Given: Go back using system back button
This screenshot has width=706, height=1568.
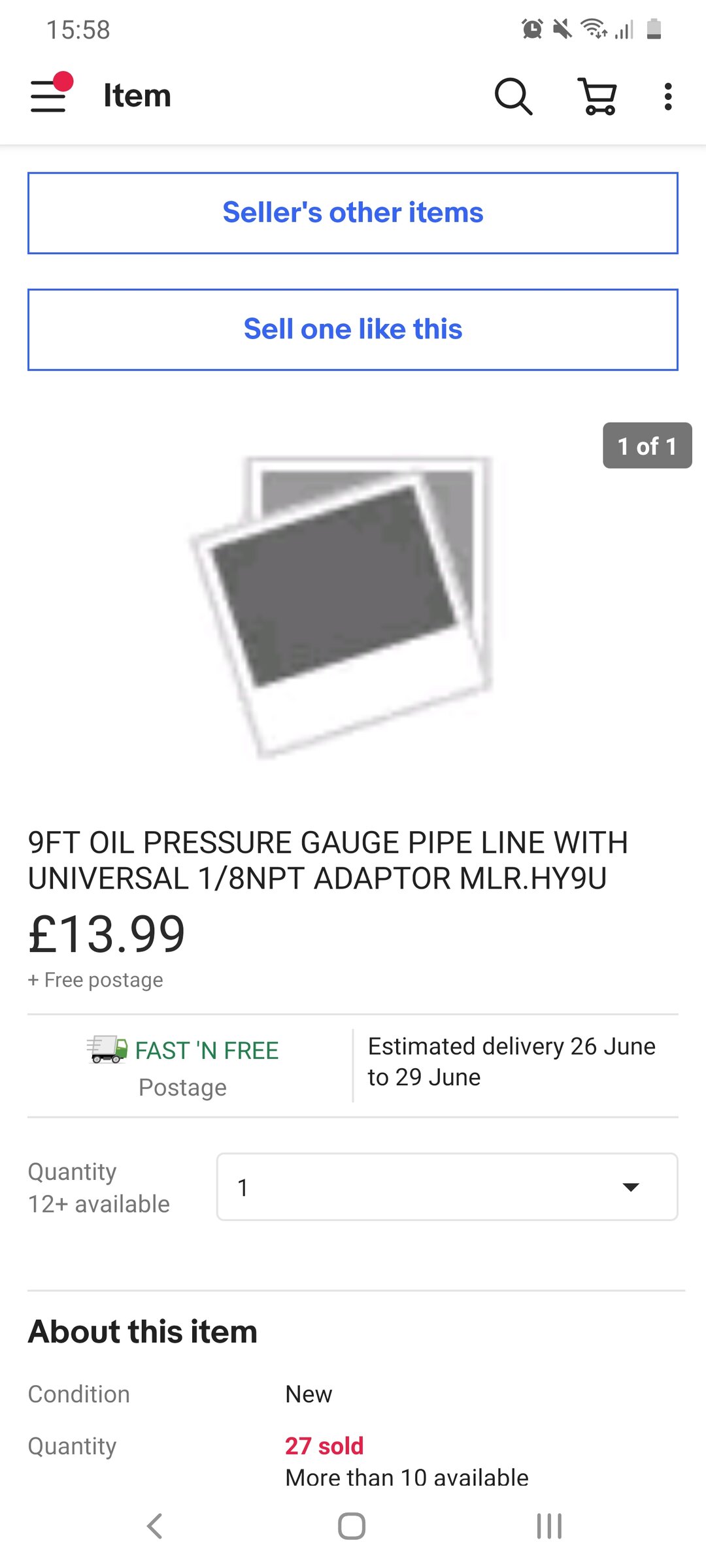Looking at the screenshot, I should [155, 1526].
